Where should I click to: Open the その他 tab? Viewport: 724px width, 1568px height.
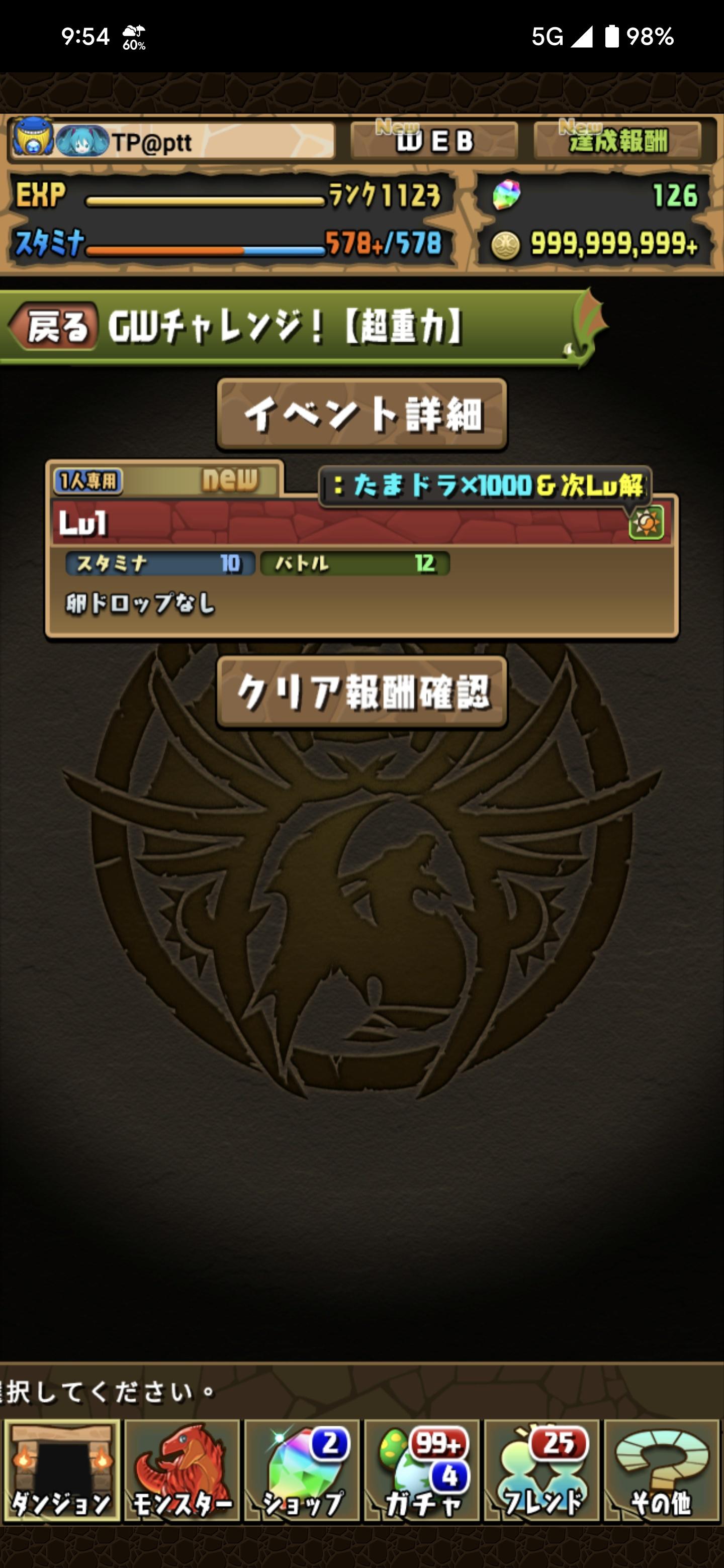[x=661, y=1471]
